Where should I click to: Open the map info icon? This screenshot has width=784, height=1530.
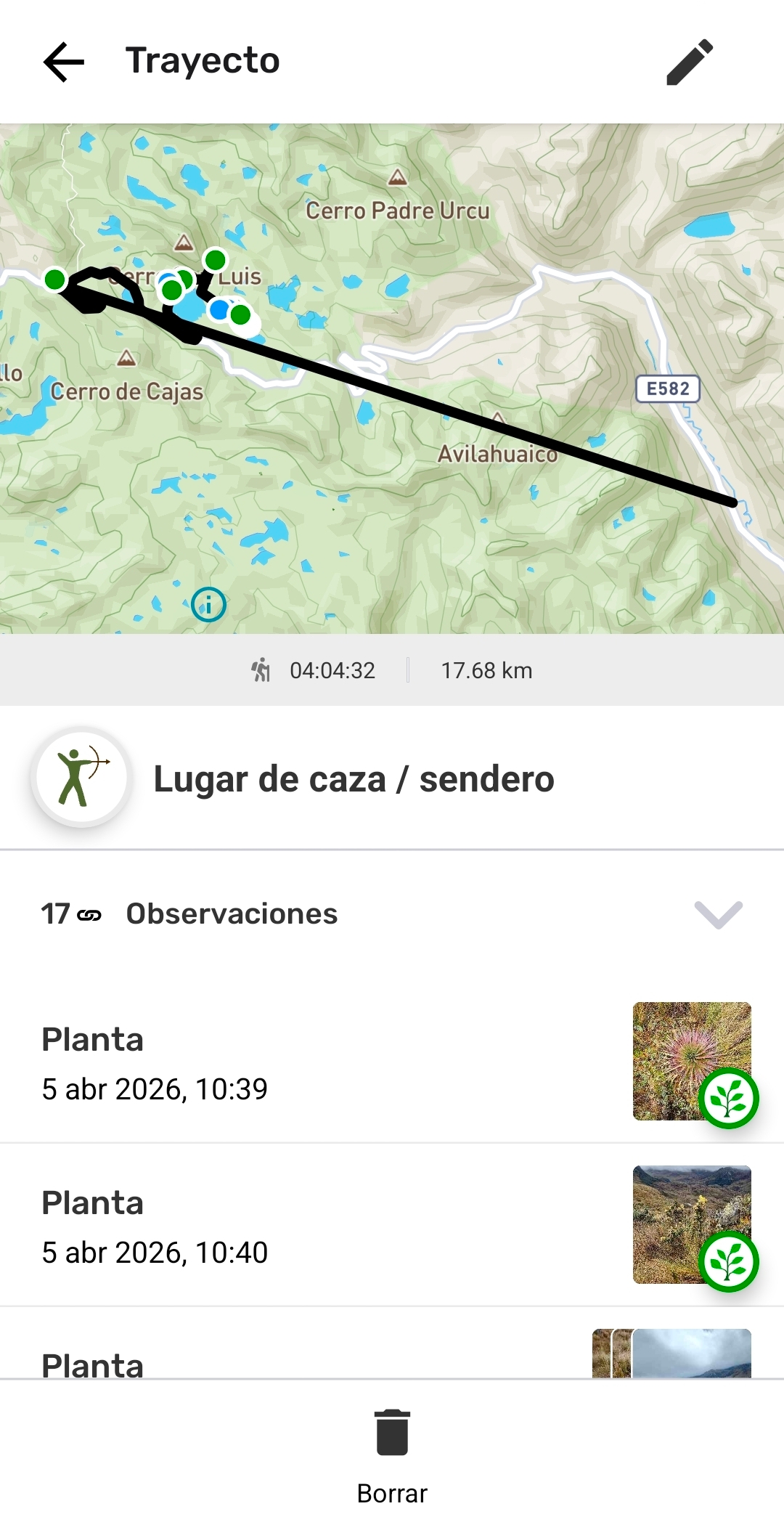point(208,604)
